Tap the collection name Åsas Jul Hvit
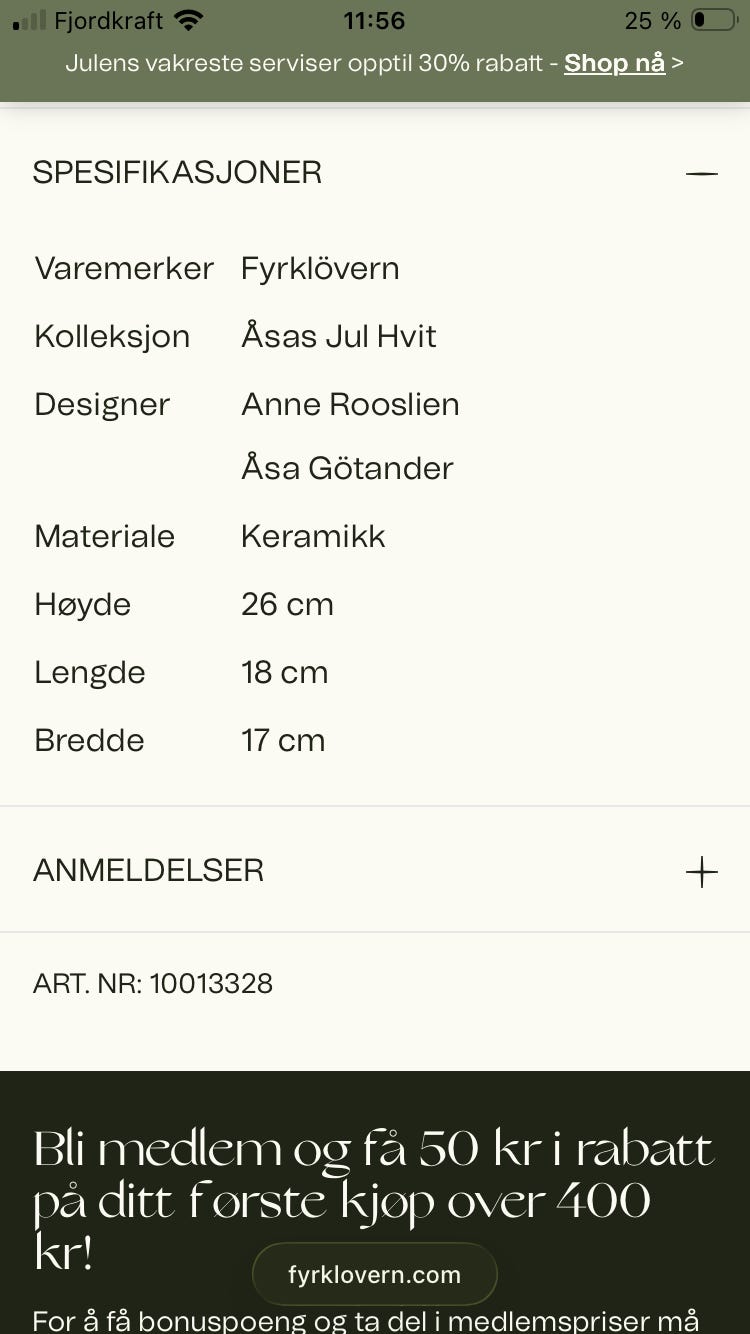Screen dimensions: 750x1334 pyautogui.click(x=338, y=336)
